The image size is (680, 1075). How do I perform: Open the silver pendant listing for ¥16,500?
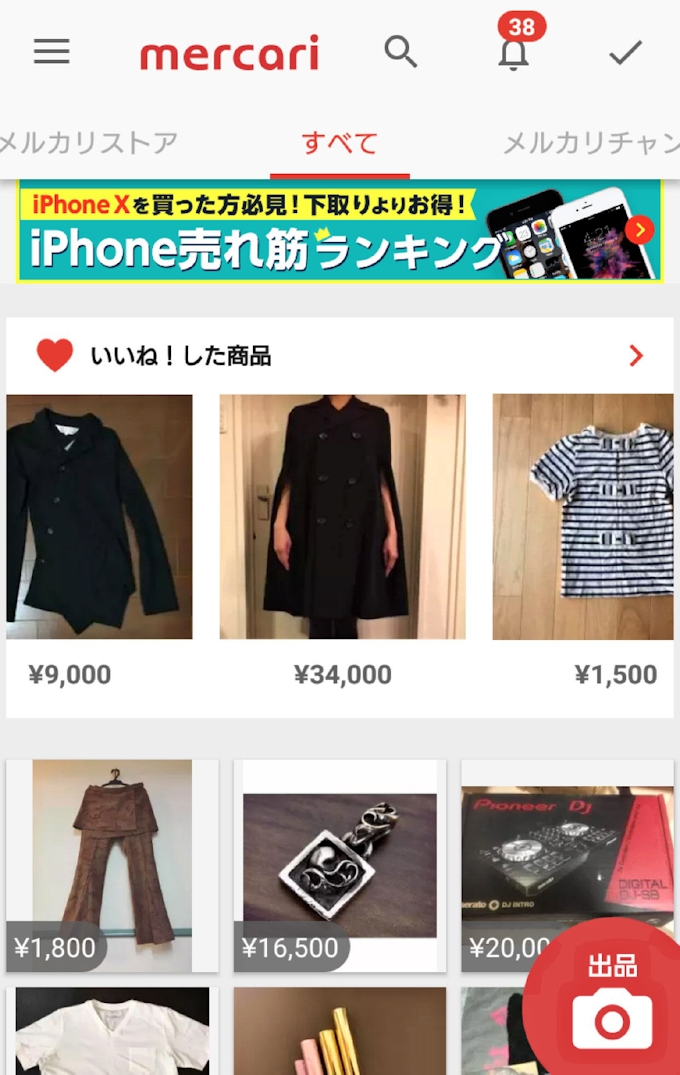340,860
